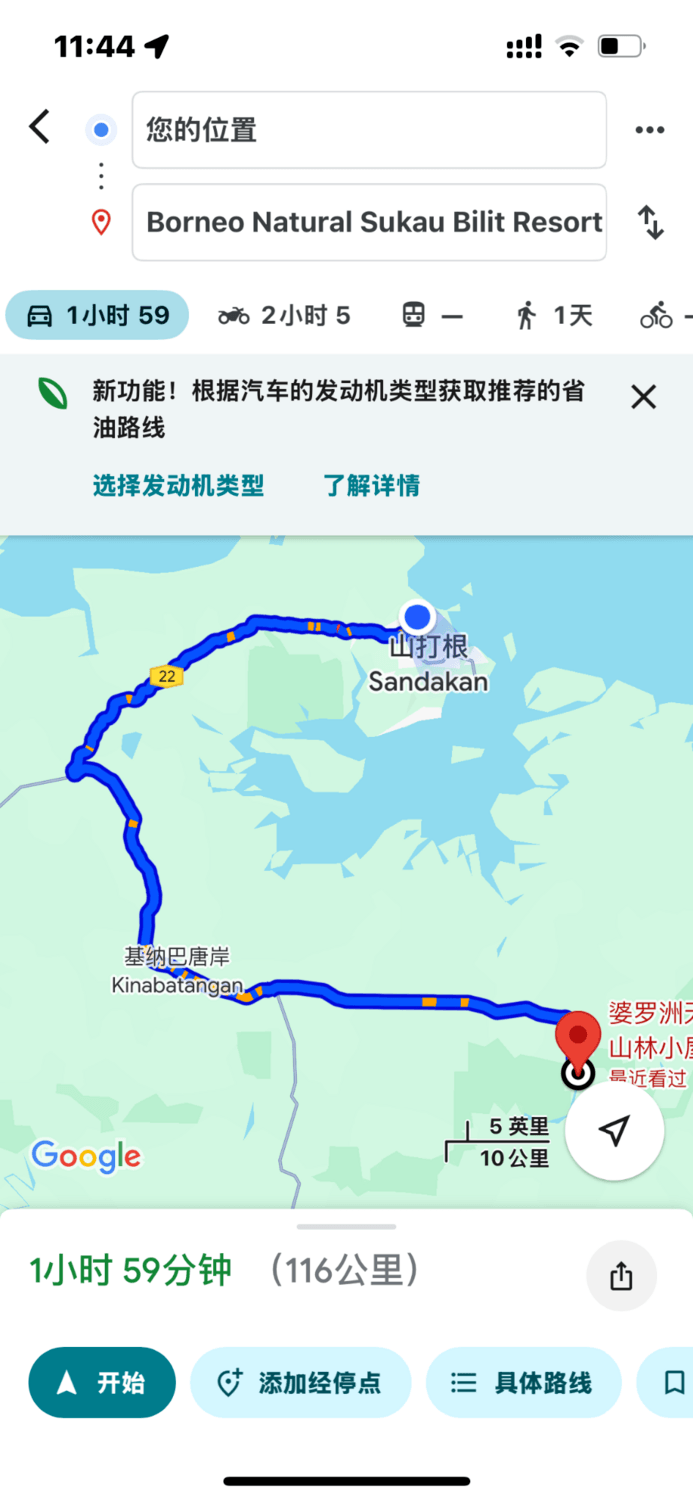Viewport: 693px width, 1500px height.
Task: Tap 添加经停点 to add a stop
Action: (x=300, y=1383)
